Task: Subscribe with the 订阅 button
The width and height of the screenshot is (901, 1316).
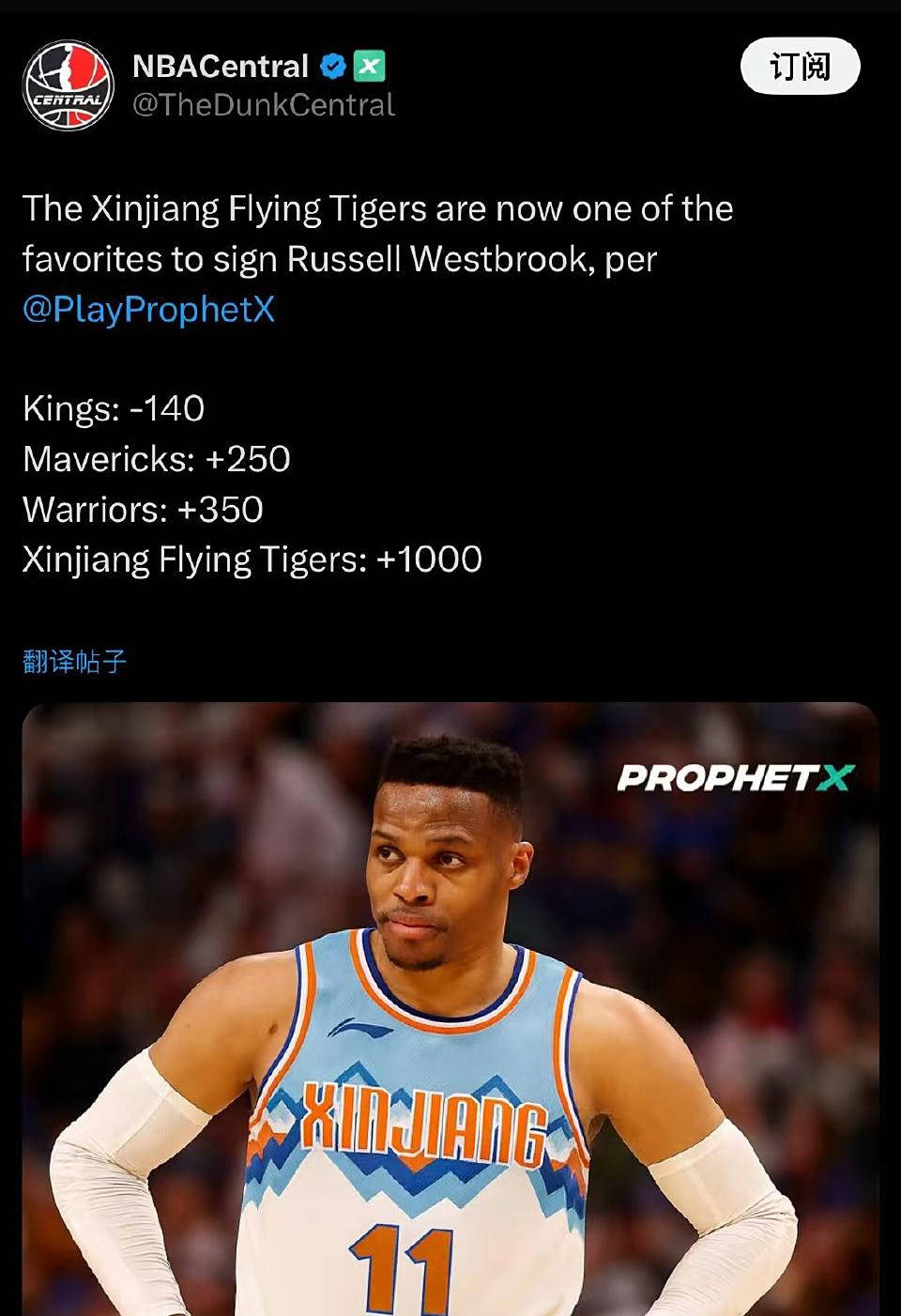Action: (x=800, y=67)
